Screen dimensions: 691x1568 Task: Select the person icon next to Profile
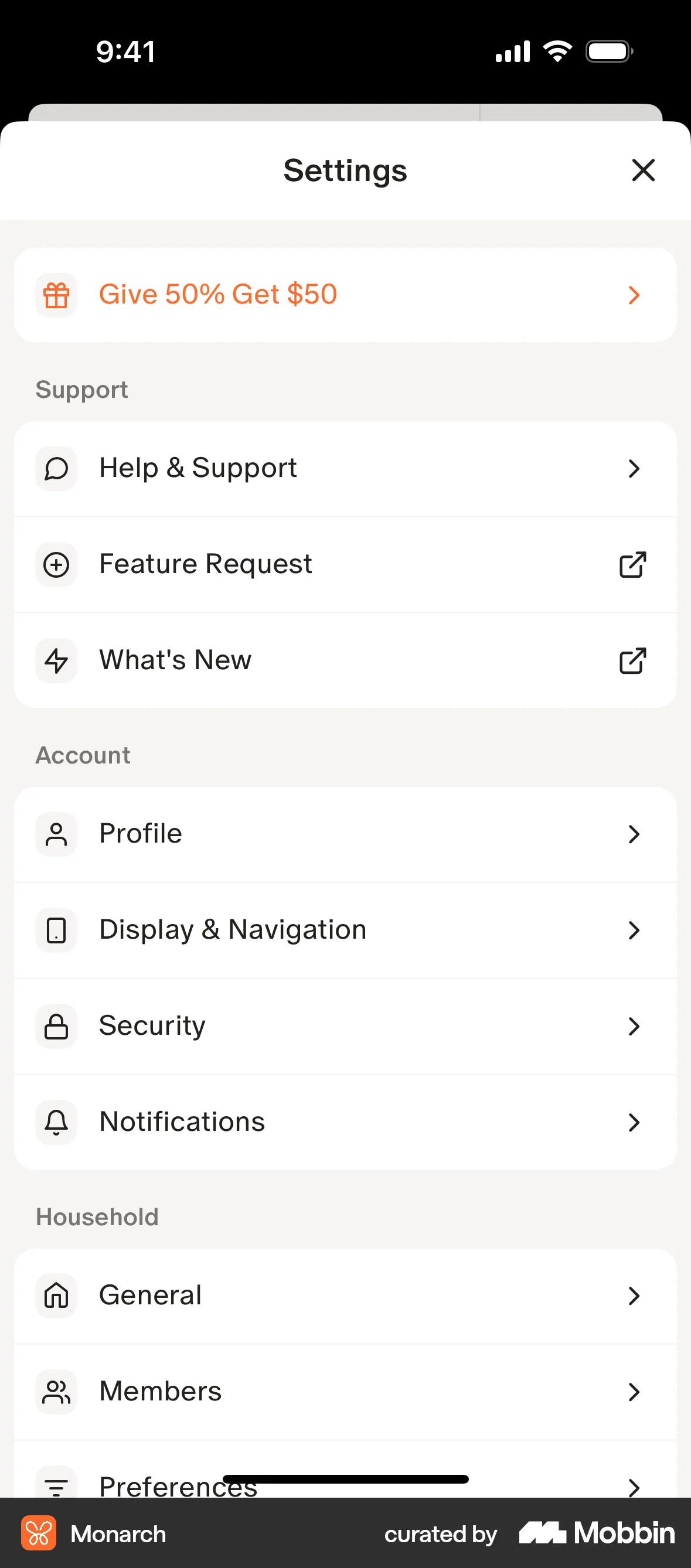(x=56, y=834)
